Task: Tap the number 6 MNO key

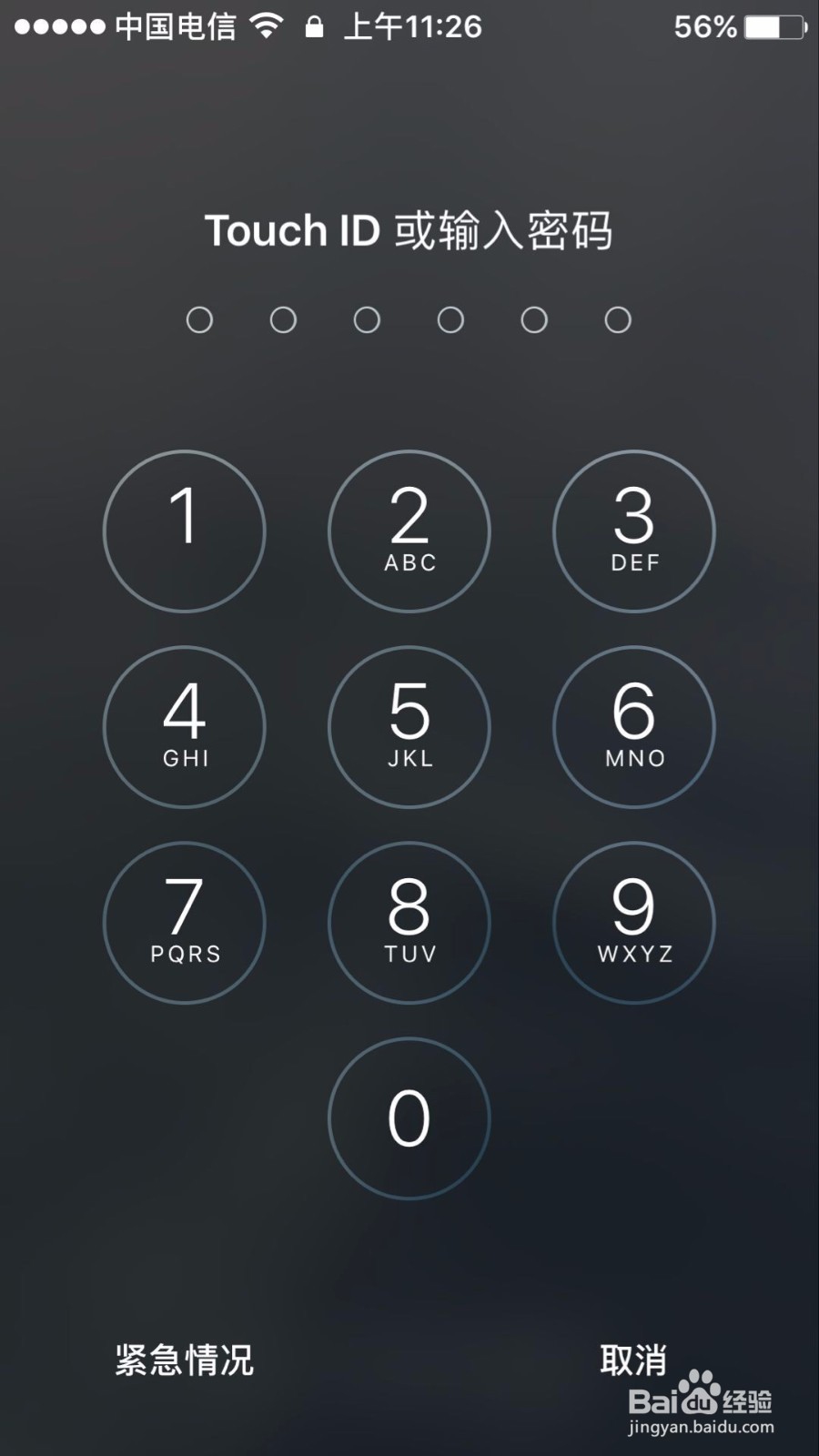Action: (x=633, y=727)
